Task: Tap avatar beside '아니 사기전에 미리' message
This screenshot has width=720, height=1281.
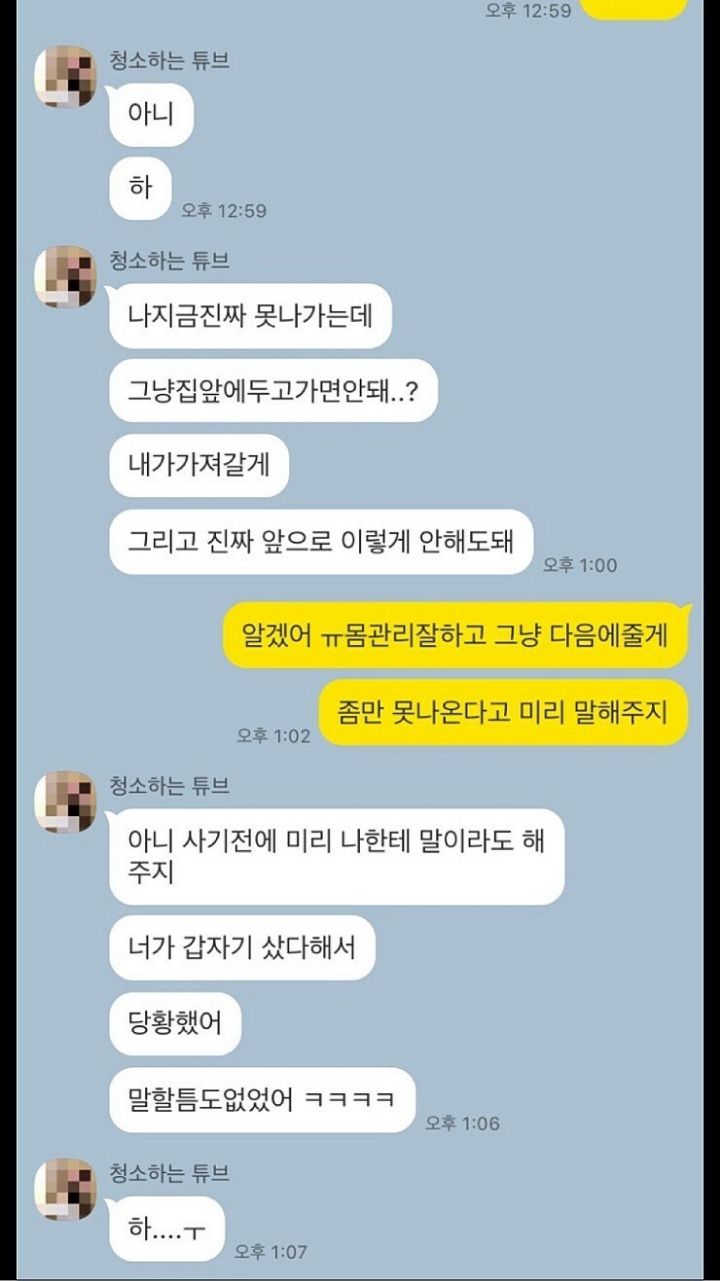Action: [65, 802]
